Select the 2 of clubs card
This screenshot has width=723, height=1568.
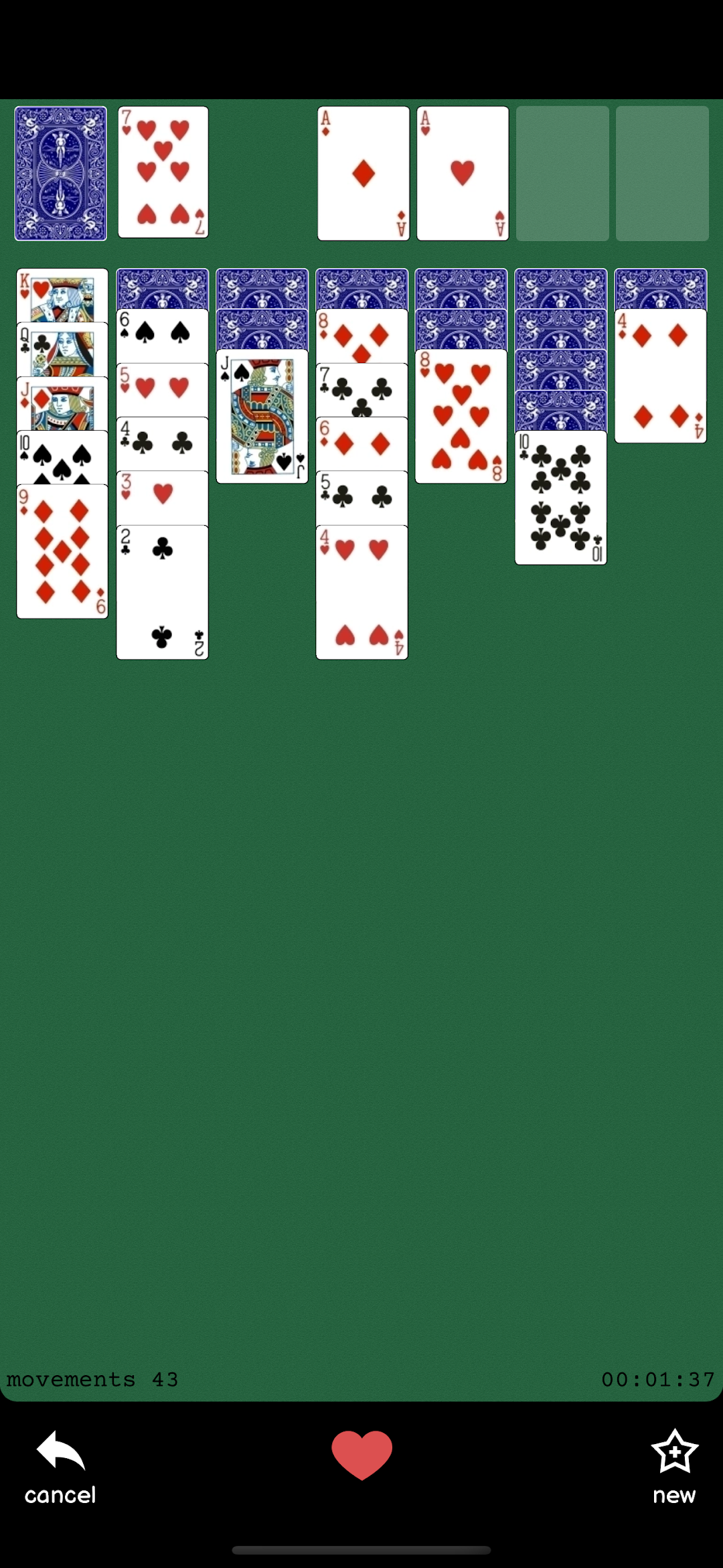[162, 592]
